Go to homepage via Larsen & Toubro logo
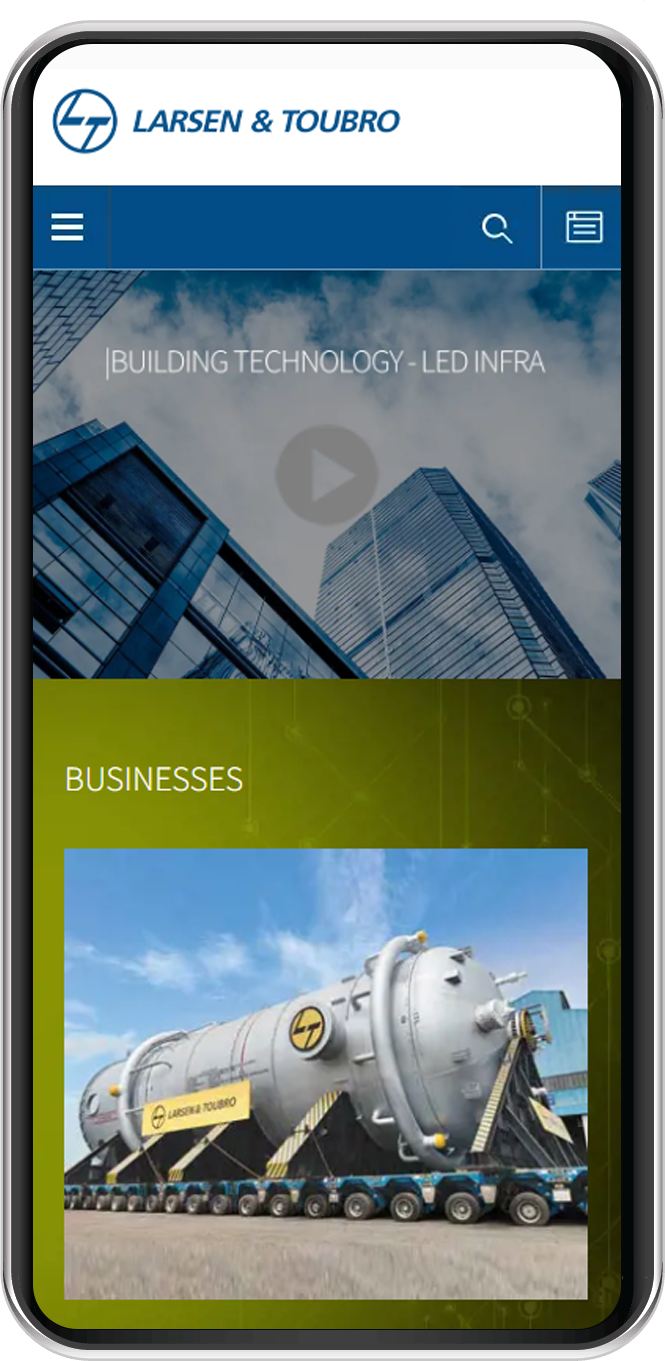This screenshot has width=665, height=1361. (x=227, y=121)
